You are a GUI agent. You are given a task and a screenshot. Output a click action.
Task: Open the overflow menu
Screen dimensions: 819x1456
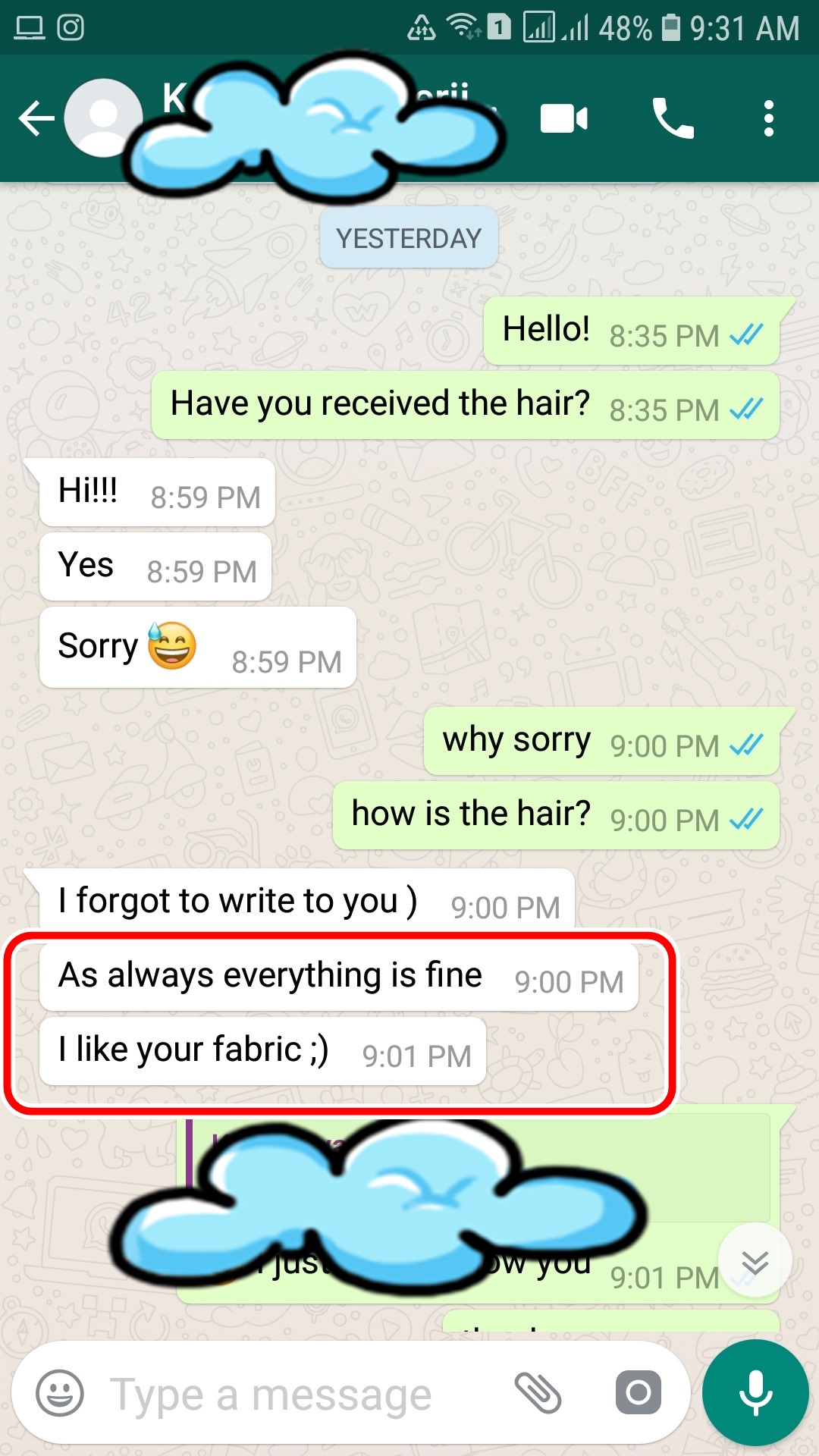(x=769, y=119)
